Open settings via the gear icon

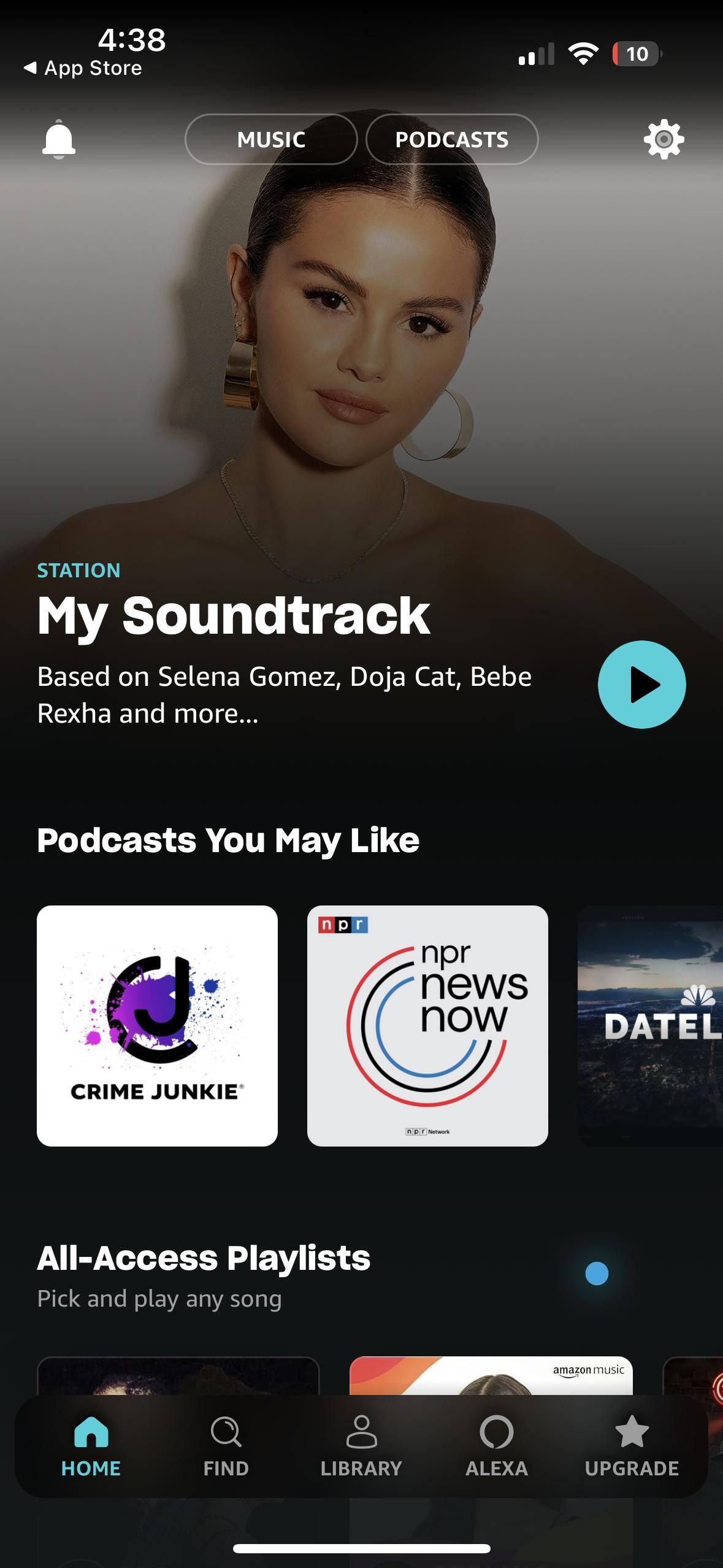click(x=664, y=140)
